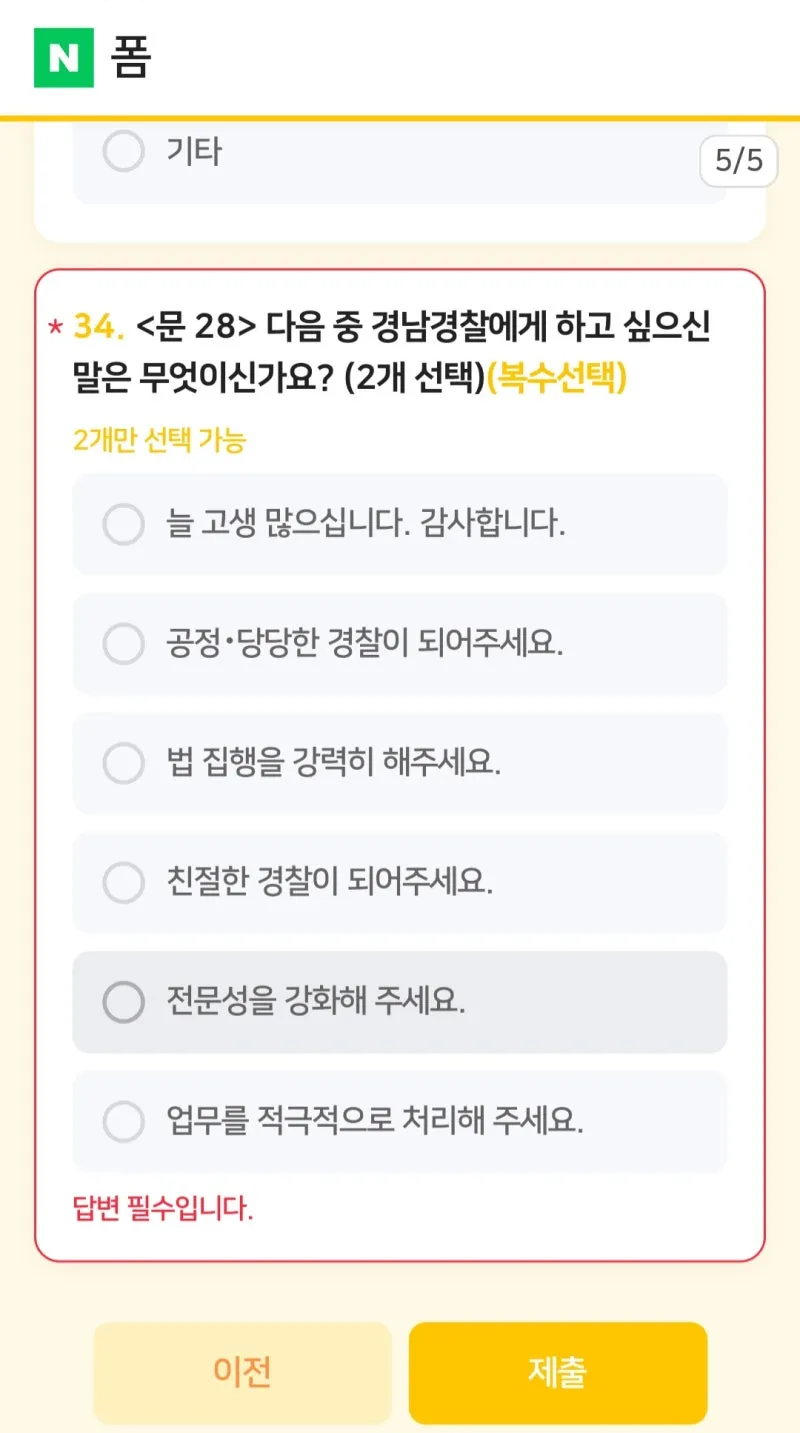Image resolution: width=800 pixels, height=1433 pixels.
Task: Select 친절한 경찰이 되어주세요
Action: 124,882
